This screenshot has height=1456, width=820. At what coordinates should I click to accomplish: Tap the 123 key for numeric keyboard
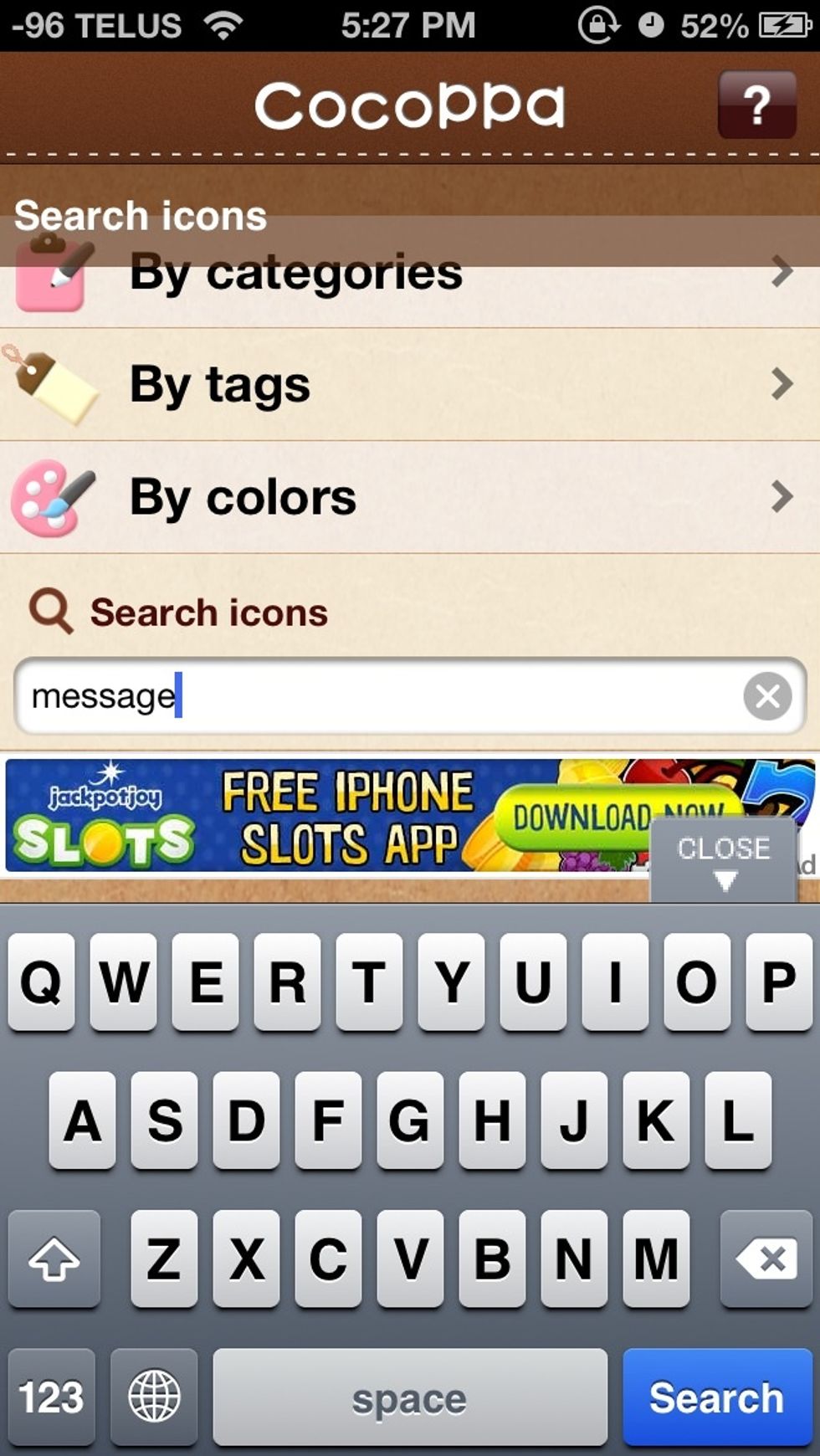pyautogui.click(x=52, y=1397)
